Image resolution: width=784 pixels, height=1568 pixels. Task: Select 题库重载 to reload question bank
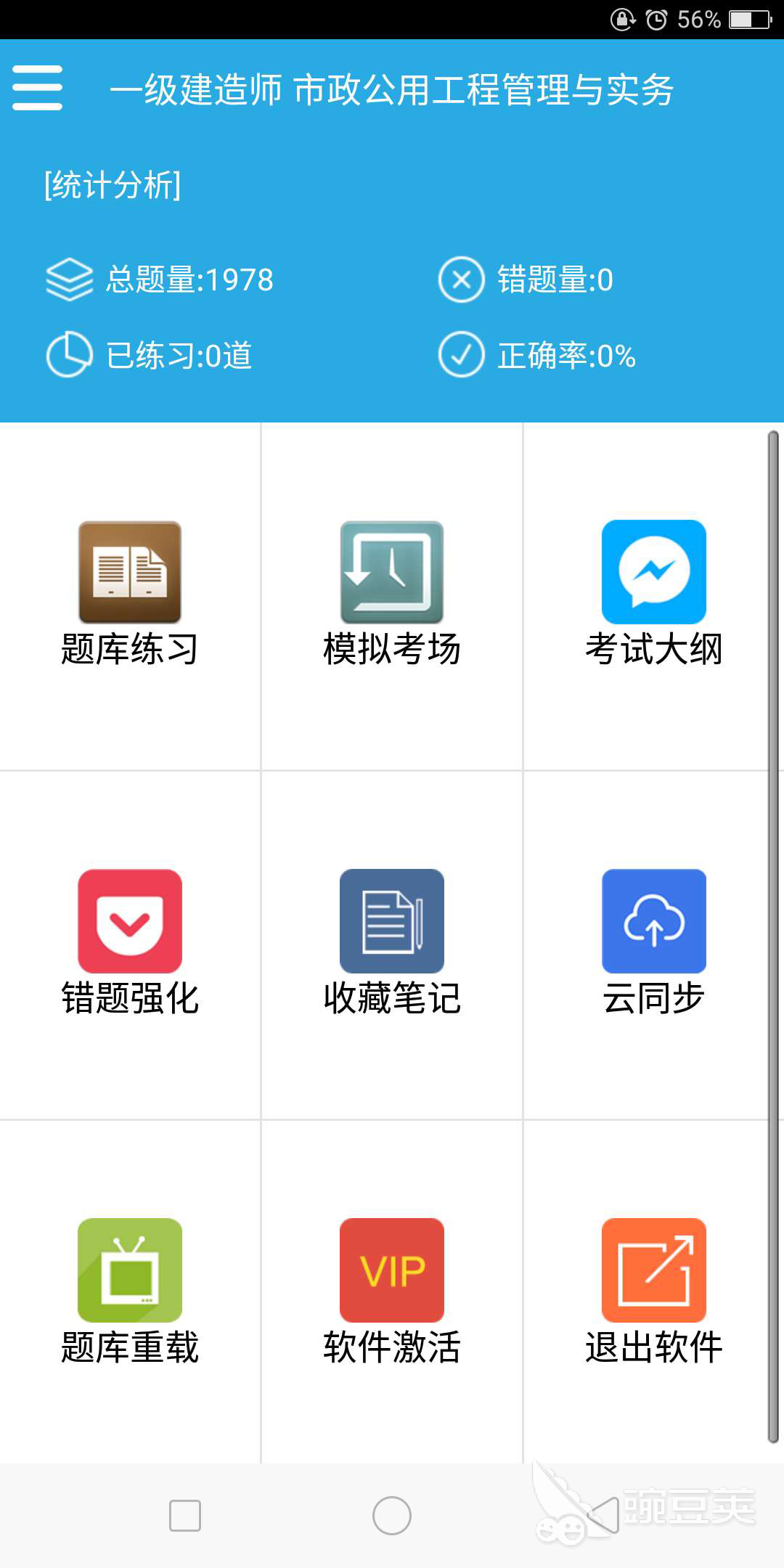point(130,1292)
